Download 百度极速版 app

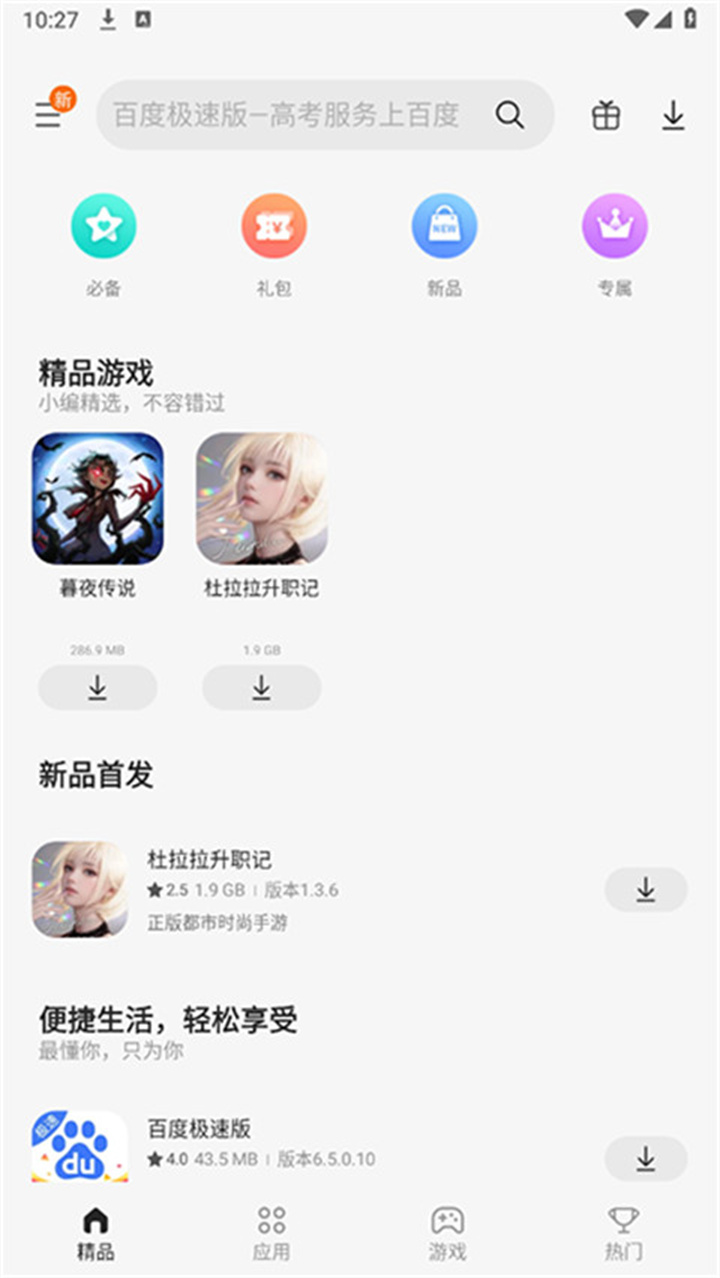[x=646, y=1158]
